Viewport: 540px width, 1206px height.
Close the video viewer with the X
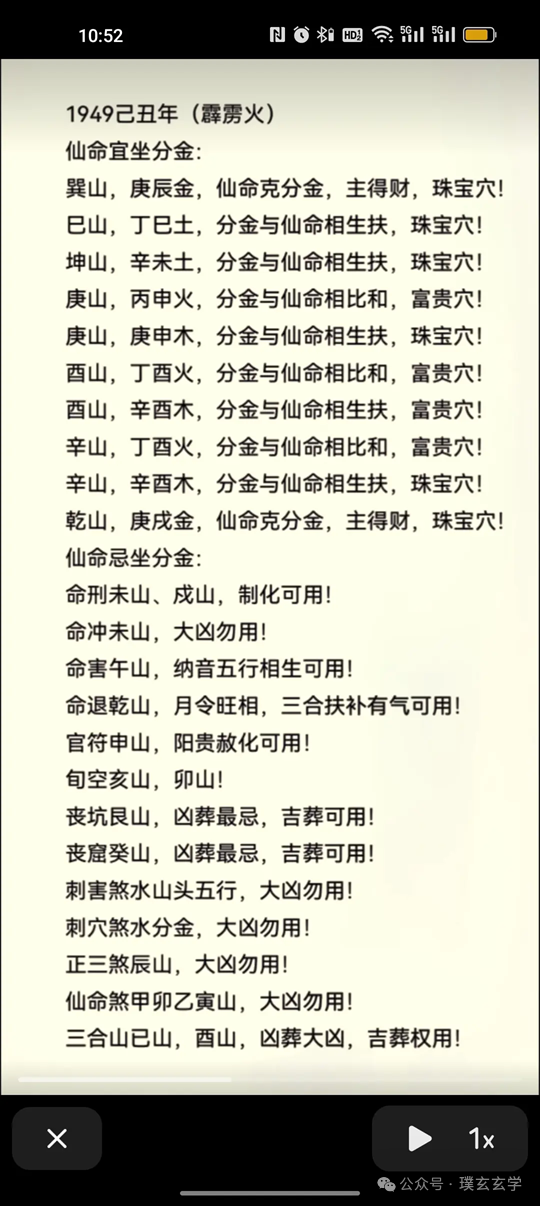57,1138
